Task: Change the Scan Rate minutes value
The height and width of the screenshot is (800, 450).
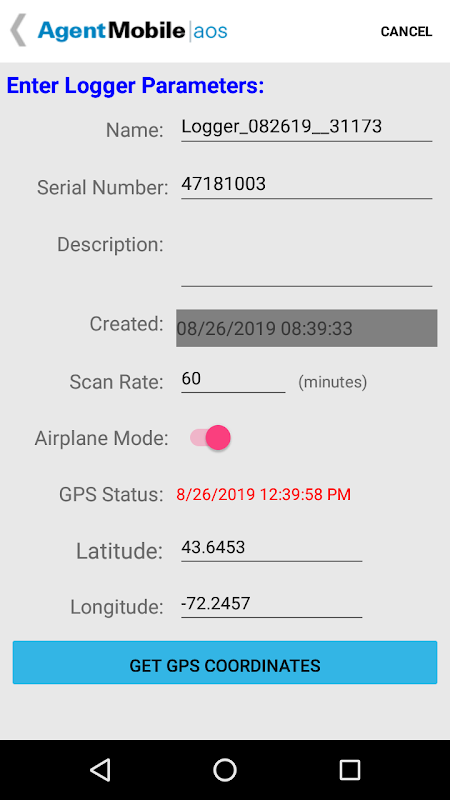Action: (x=233, y=379)
